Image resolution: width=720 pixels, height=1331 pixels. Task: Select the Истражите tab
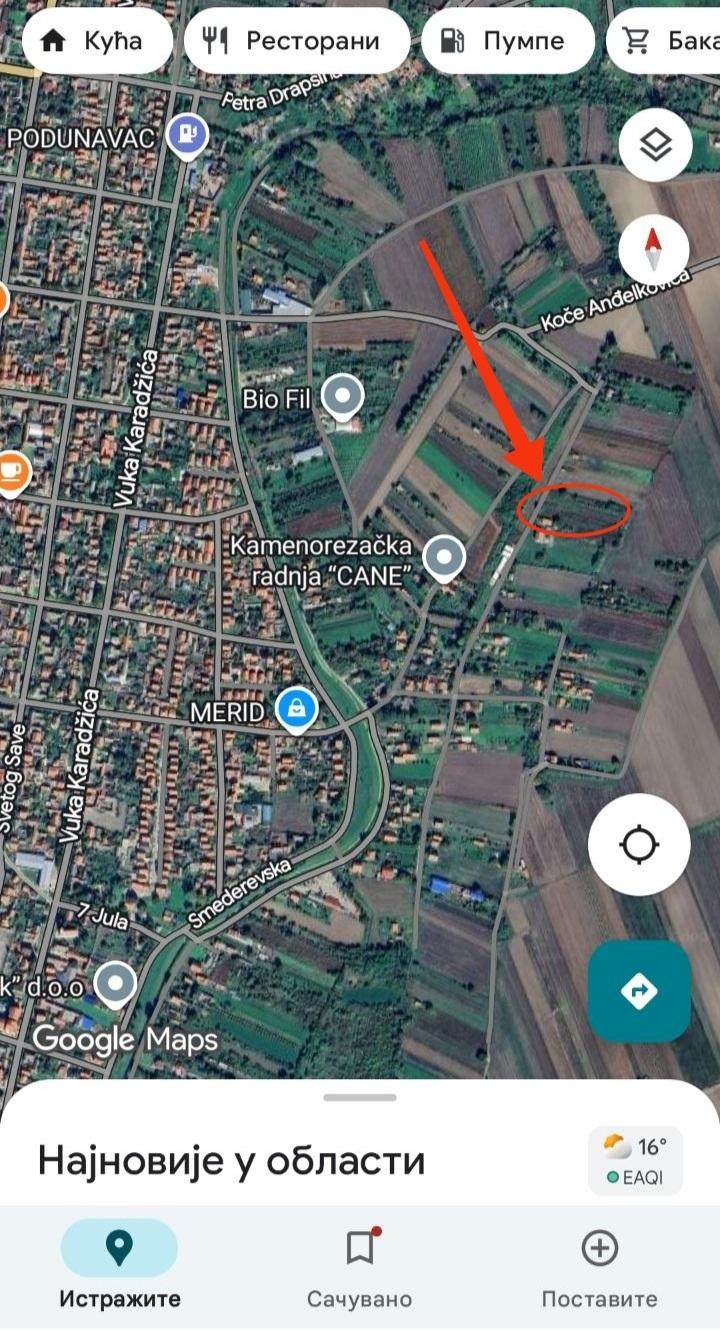pyautogui.click(x=120, y=1268)
